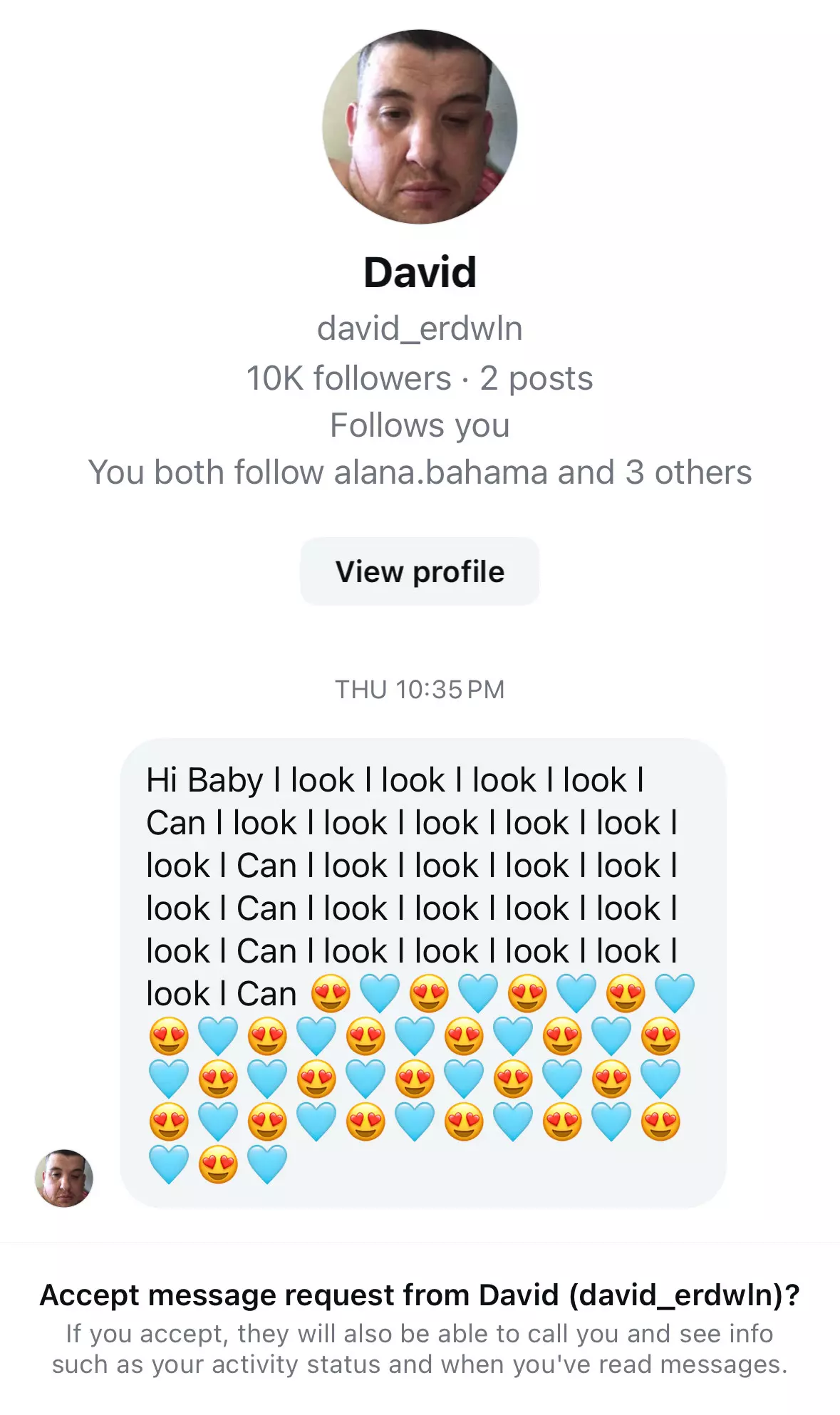Tap the View profile button
Screen dimensions: 840x1415
(x=420, y=571)
